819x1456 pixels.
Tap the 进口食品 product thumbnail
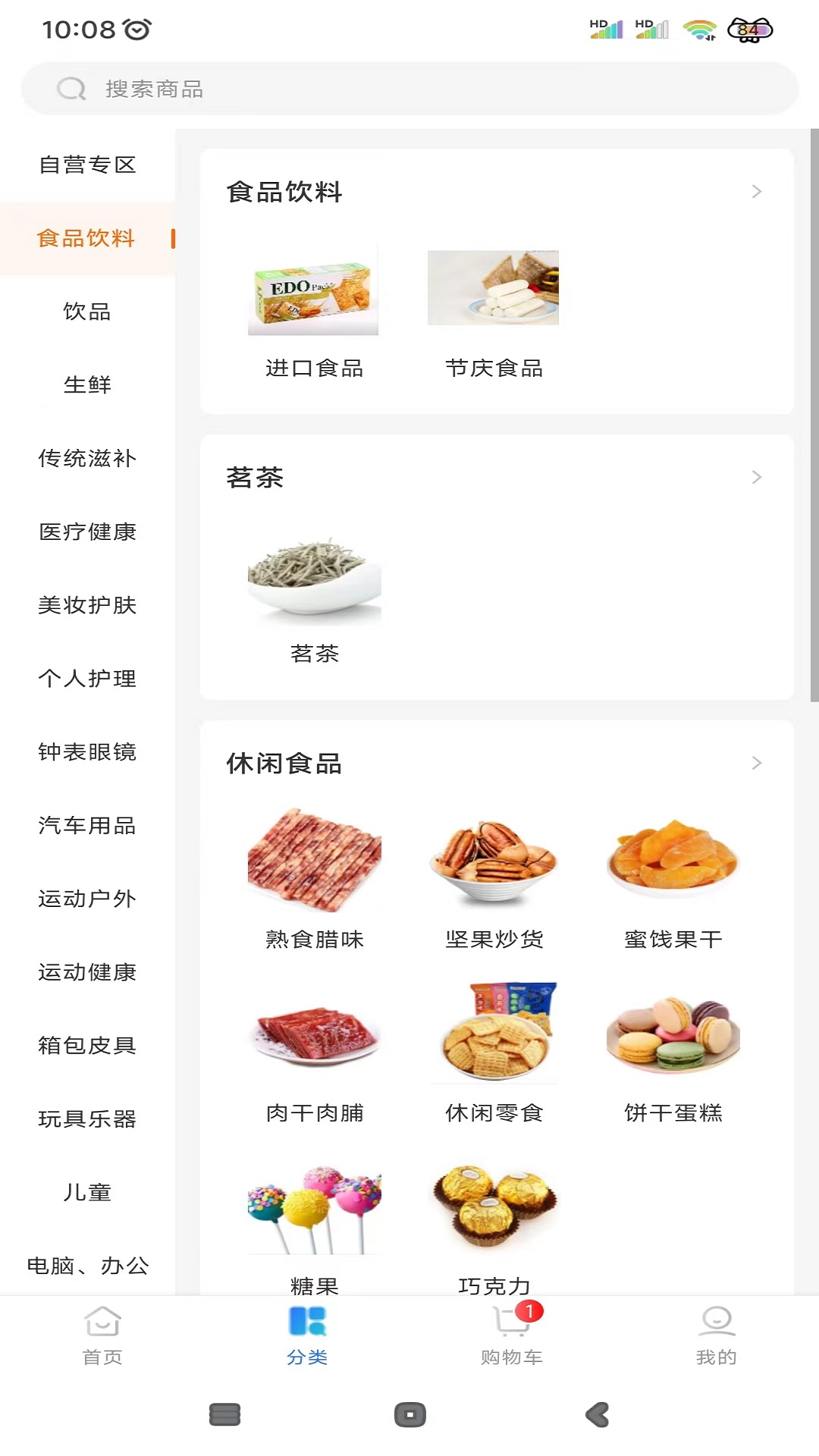tap(313, 289)
